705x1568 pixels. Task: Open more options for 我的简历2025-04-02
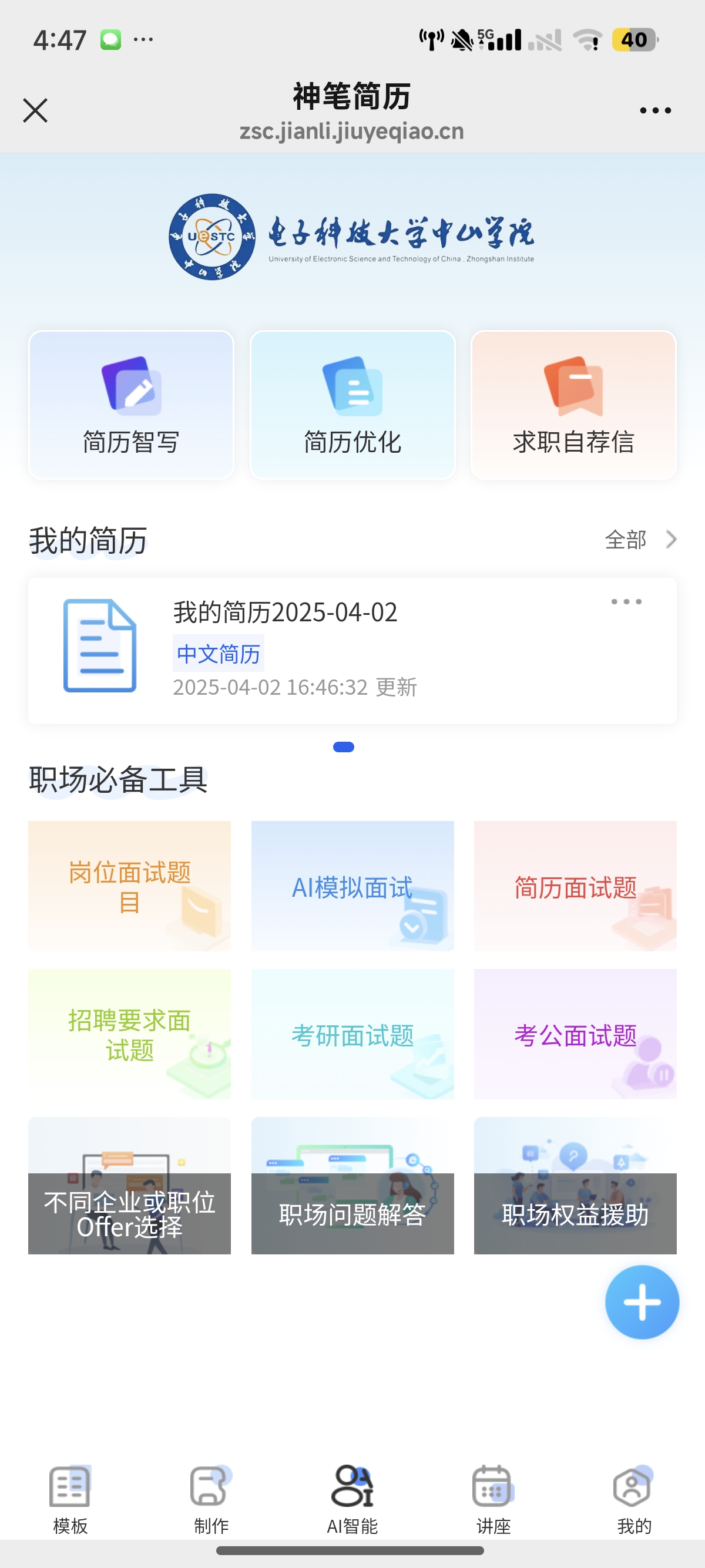(x=626, y=602)
